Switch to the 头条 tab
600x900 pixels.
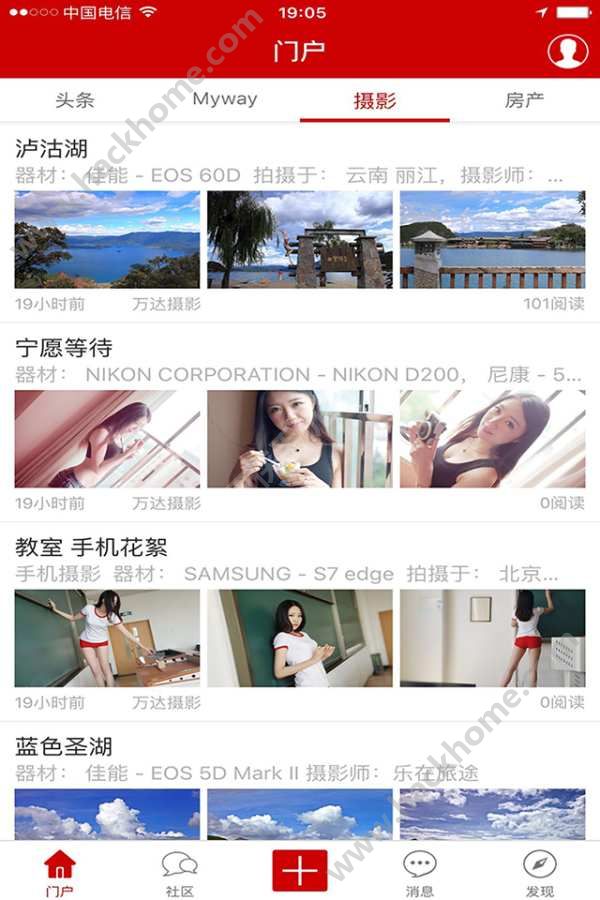[75, 100]
